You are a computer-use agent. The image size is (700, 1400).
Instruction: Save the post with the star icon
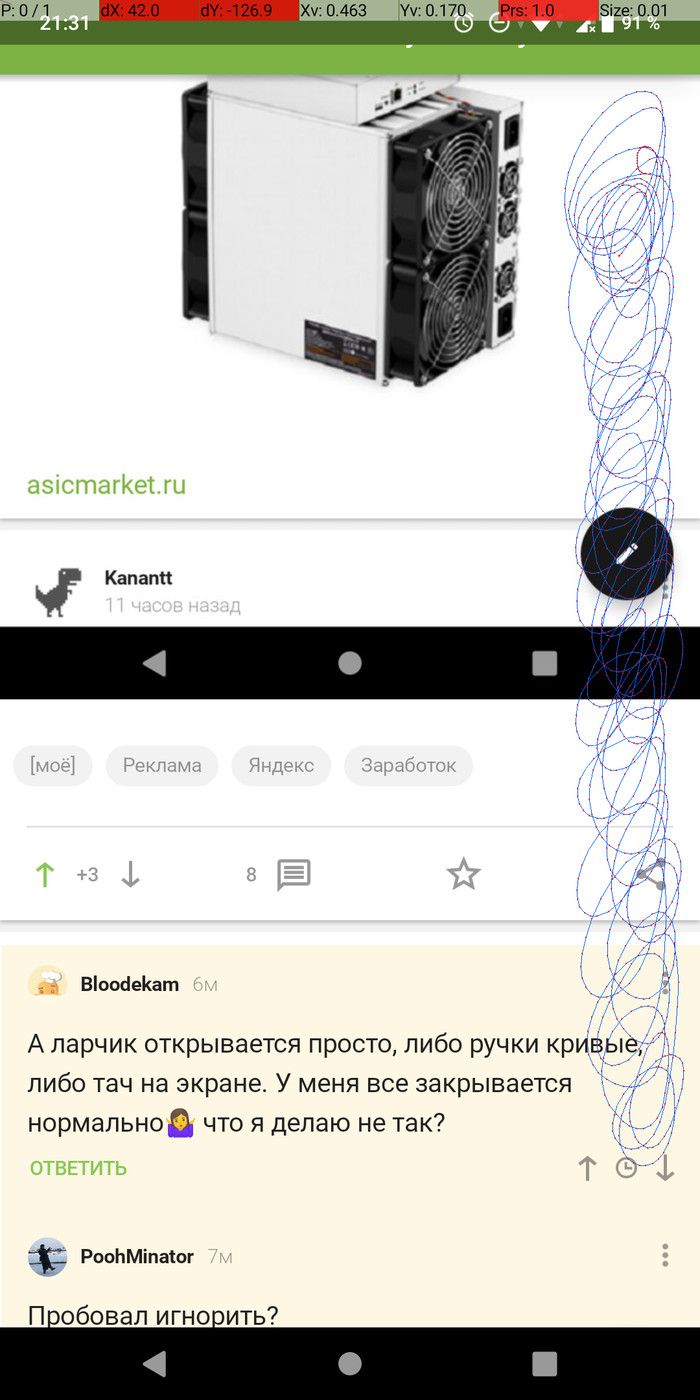(463, 875)
